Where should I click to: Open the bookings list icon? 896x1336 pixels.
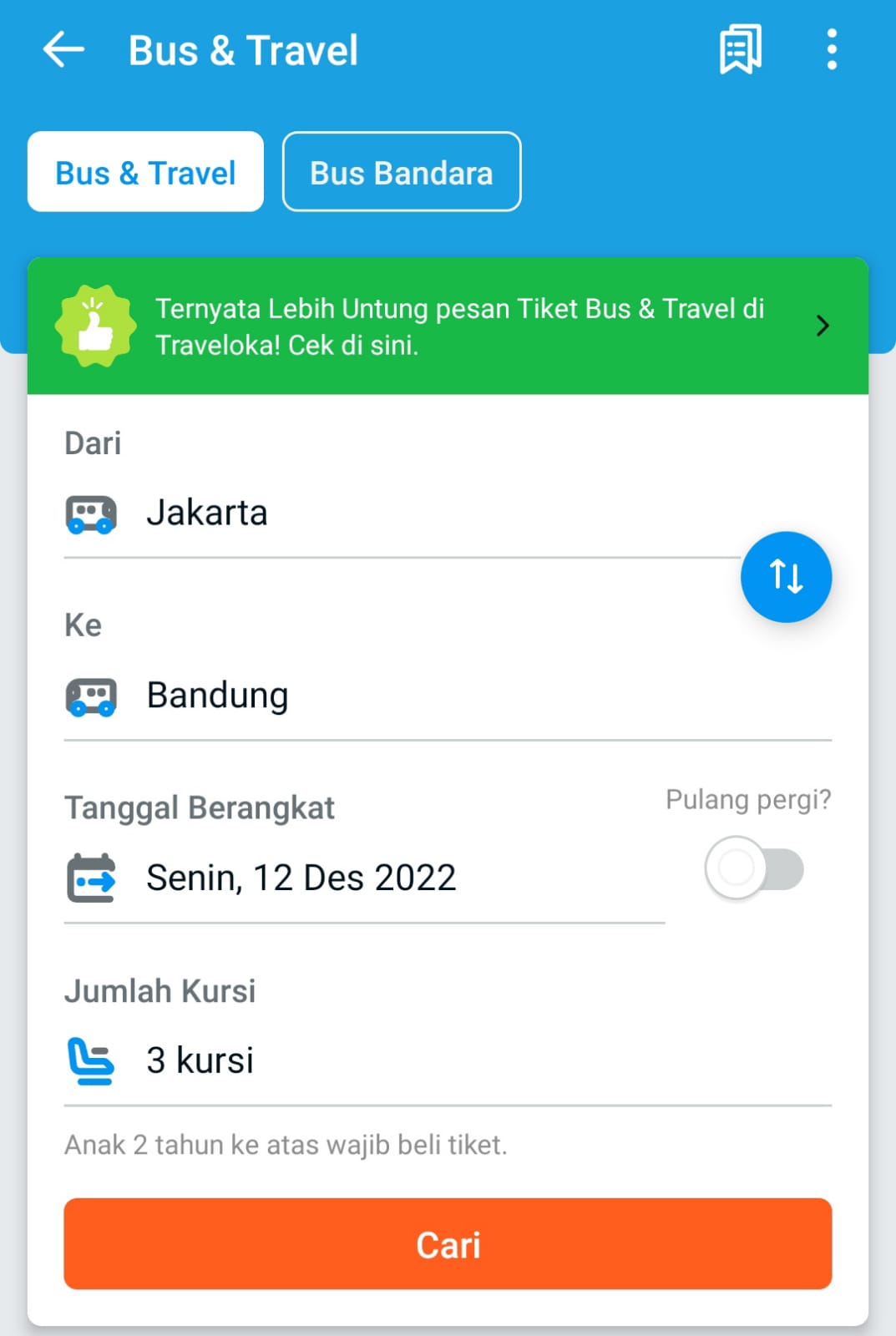tap(740, 50)
